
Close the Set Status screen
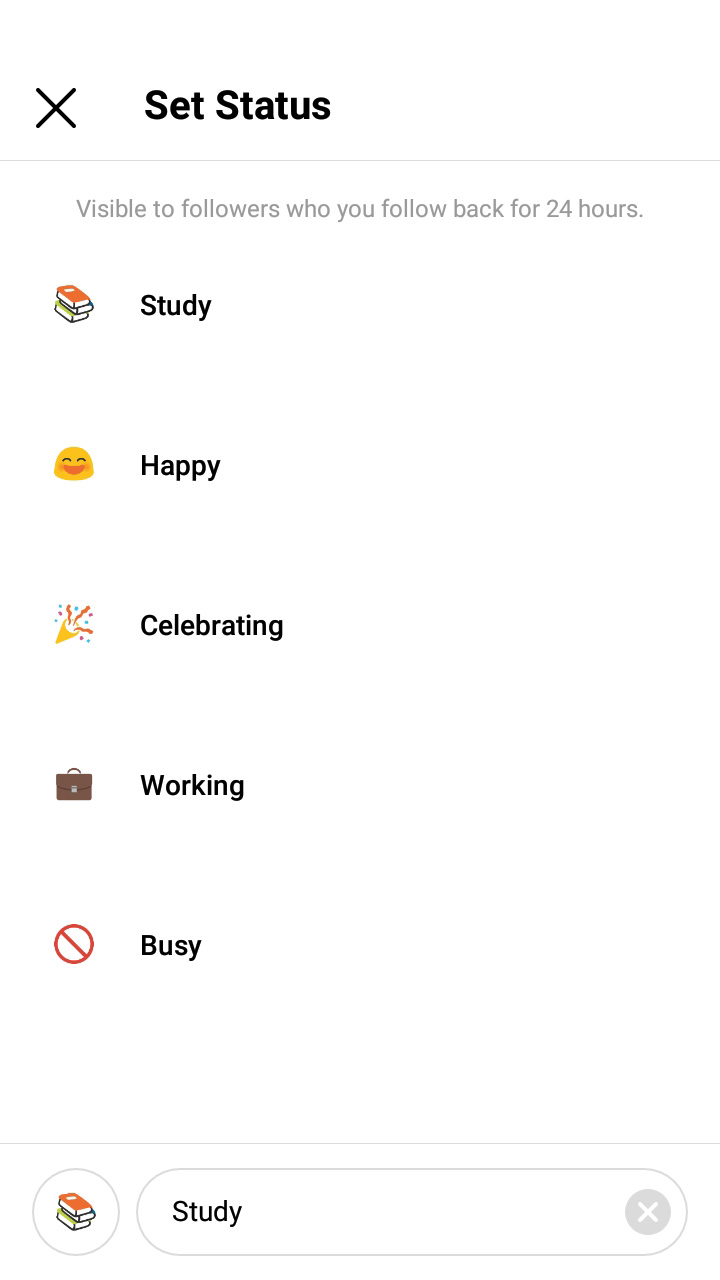[56, 107]
